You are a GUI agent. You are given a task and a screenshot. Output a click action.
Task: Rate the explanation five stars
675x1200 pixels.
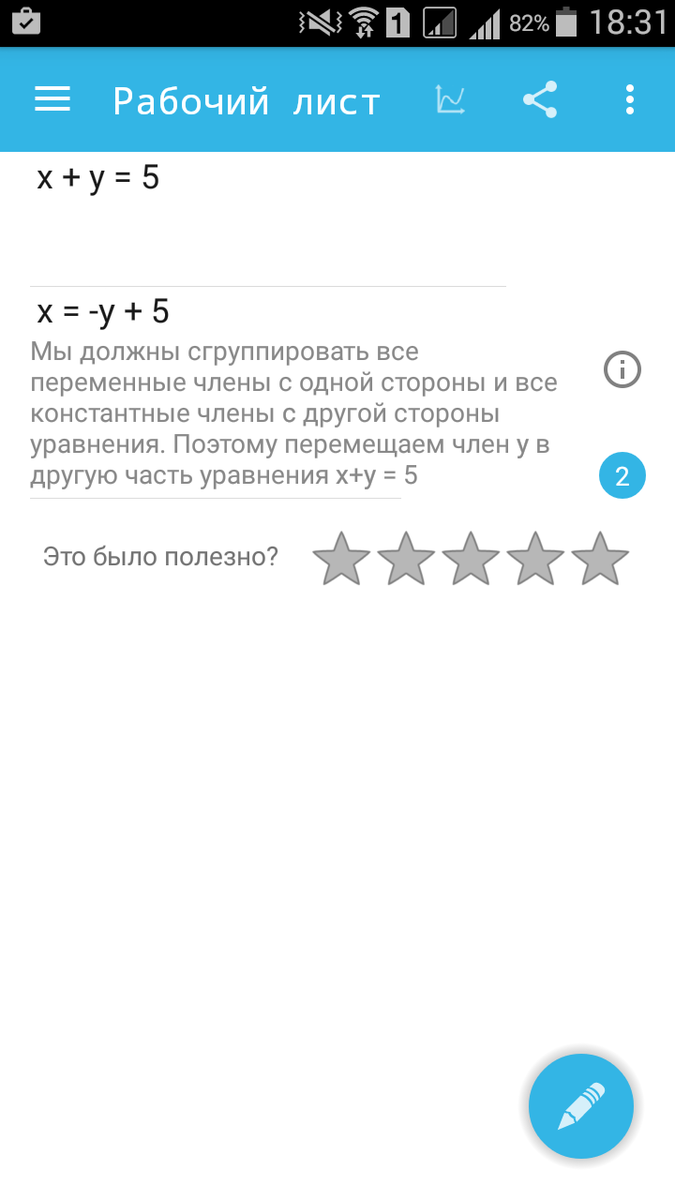[x=598, y=558]
